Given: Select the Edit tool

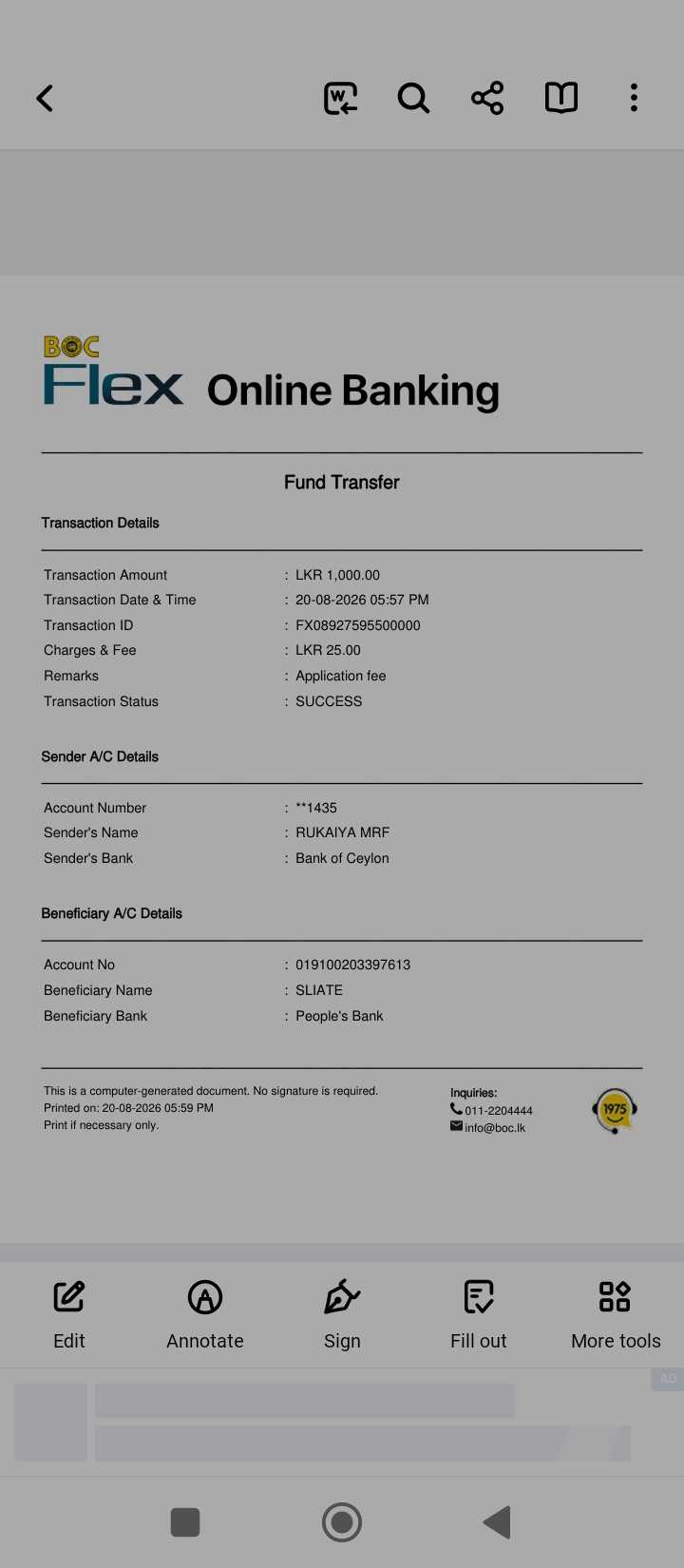Looking at the screenshot, I should (x=69, y=1315).
